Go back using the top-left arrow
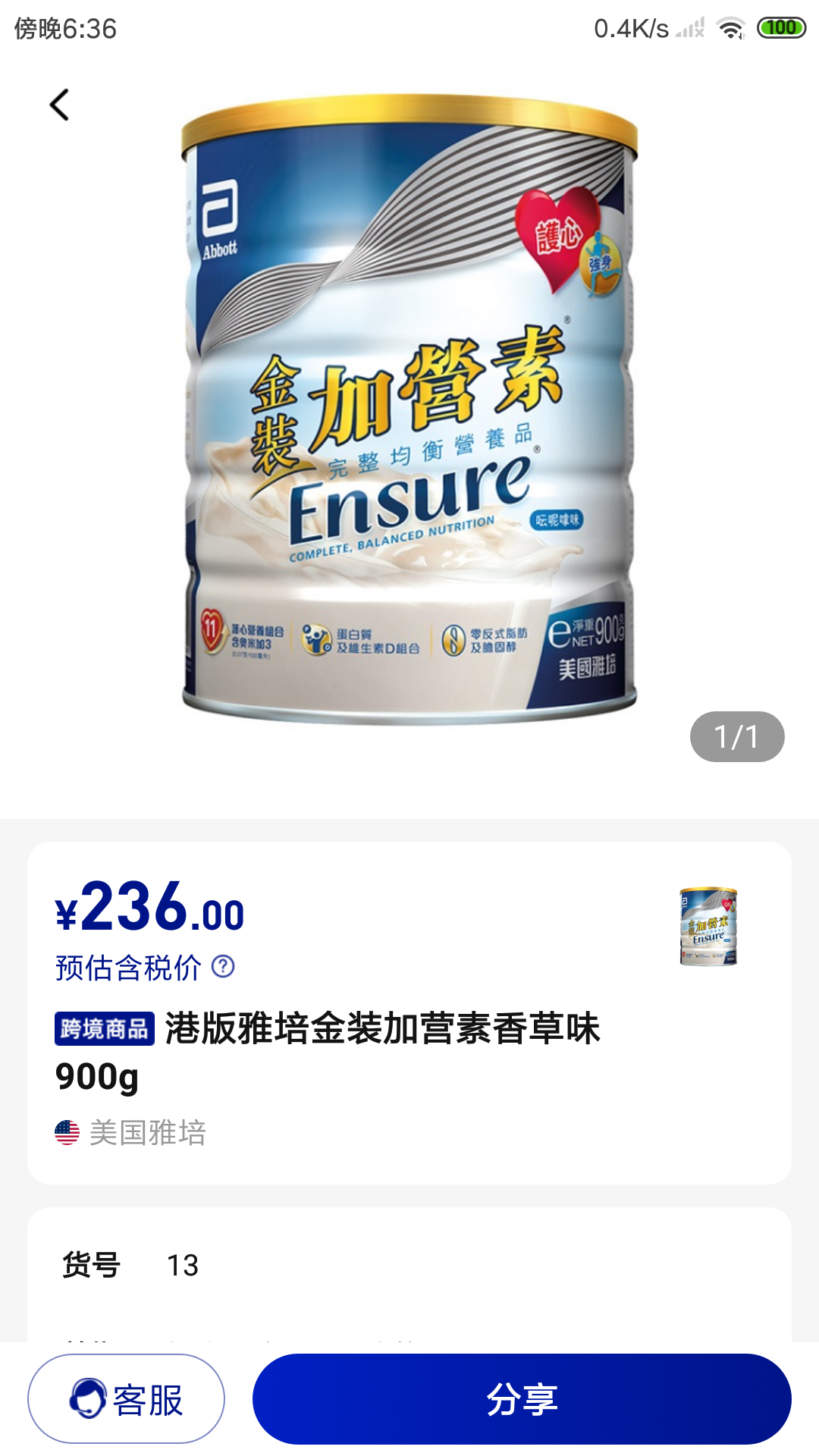This screenshot has height=1456, width=819. pos(59,105)
